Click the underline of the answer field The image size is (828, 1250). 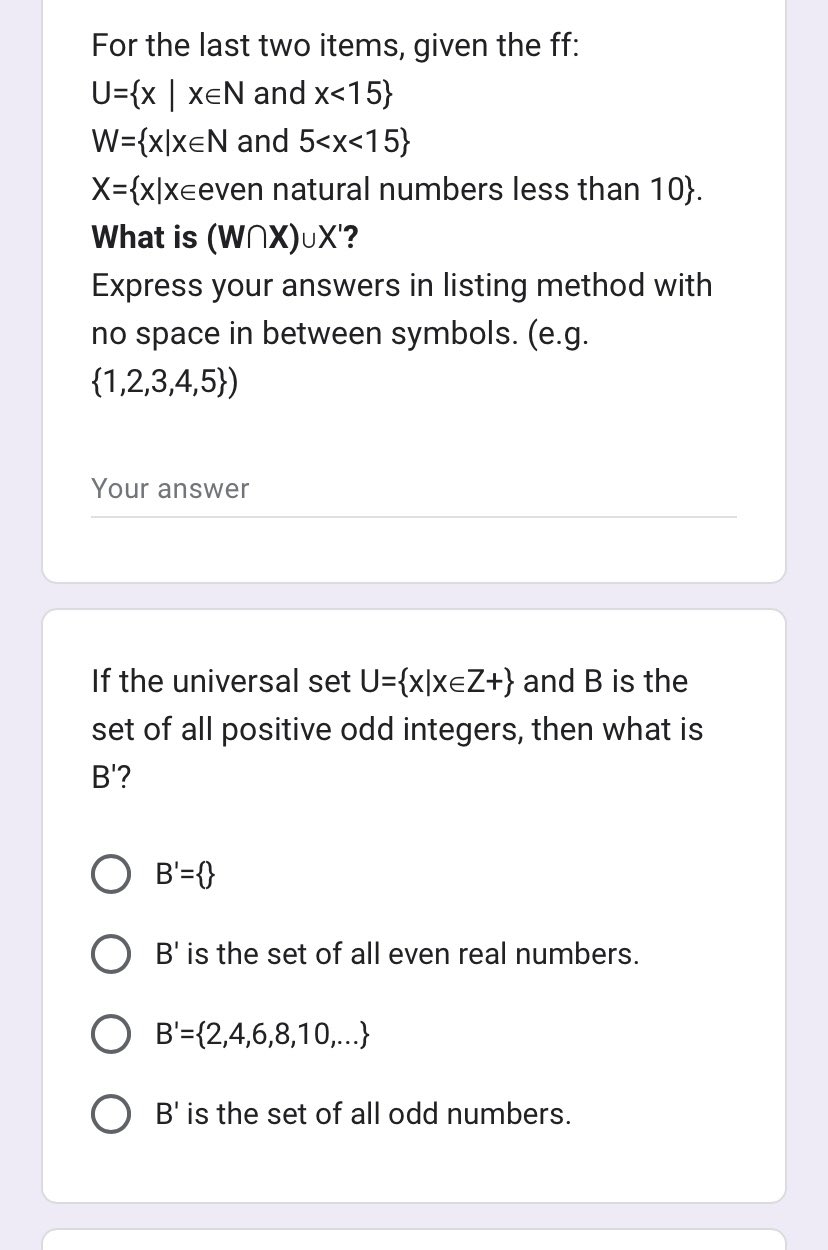click(x=414, y=514)
